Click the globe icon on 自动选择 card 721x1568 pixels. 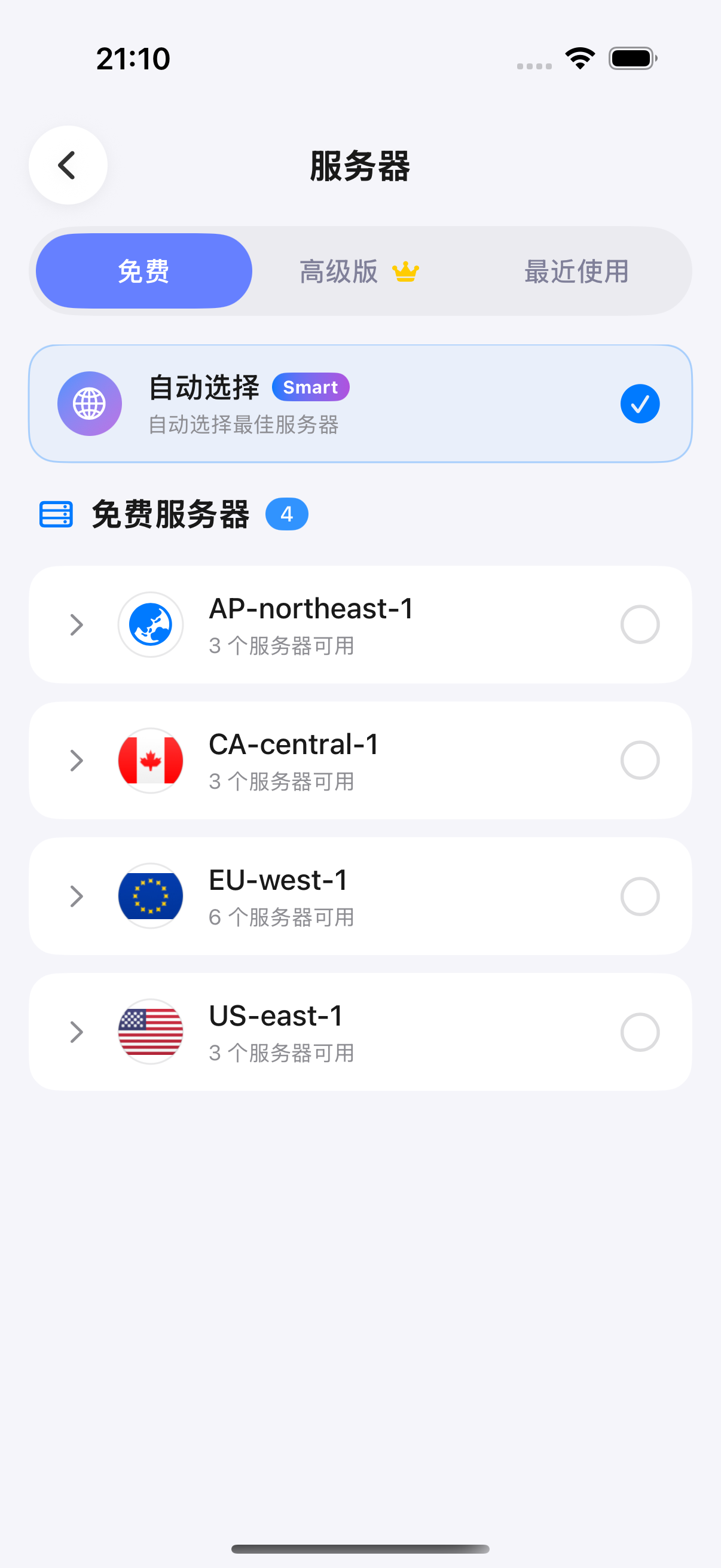(x=90, y=404)
